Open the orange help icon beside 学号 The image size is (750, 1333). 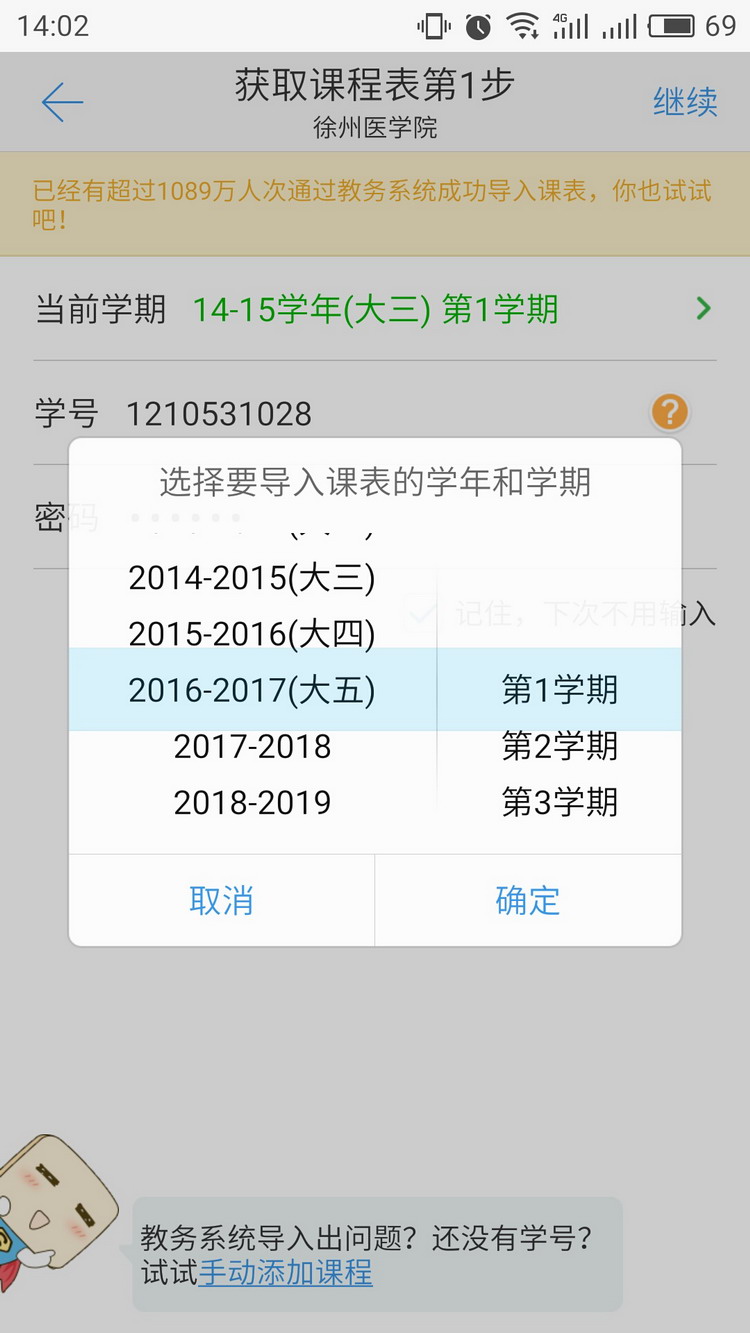tap(670, 412)
